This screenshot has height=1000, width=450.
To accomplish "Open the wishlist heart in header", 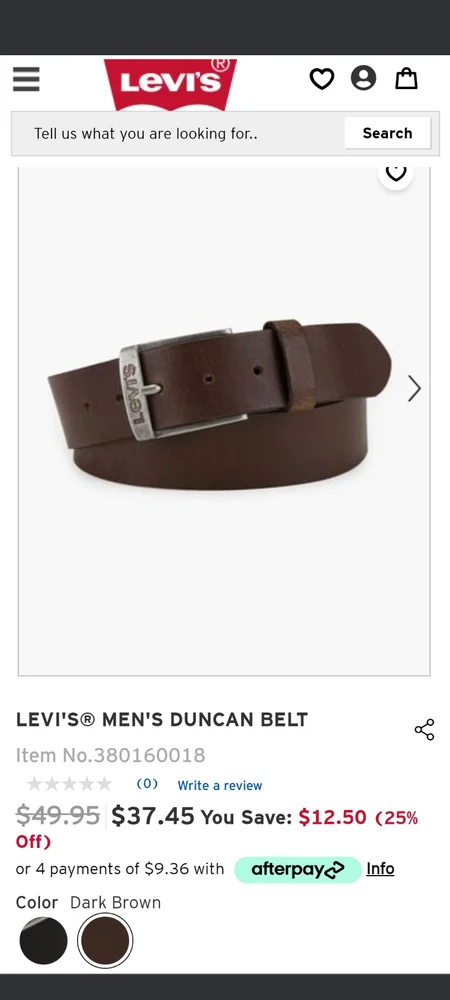I will (x=322, y=79).
